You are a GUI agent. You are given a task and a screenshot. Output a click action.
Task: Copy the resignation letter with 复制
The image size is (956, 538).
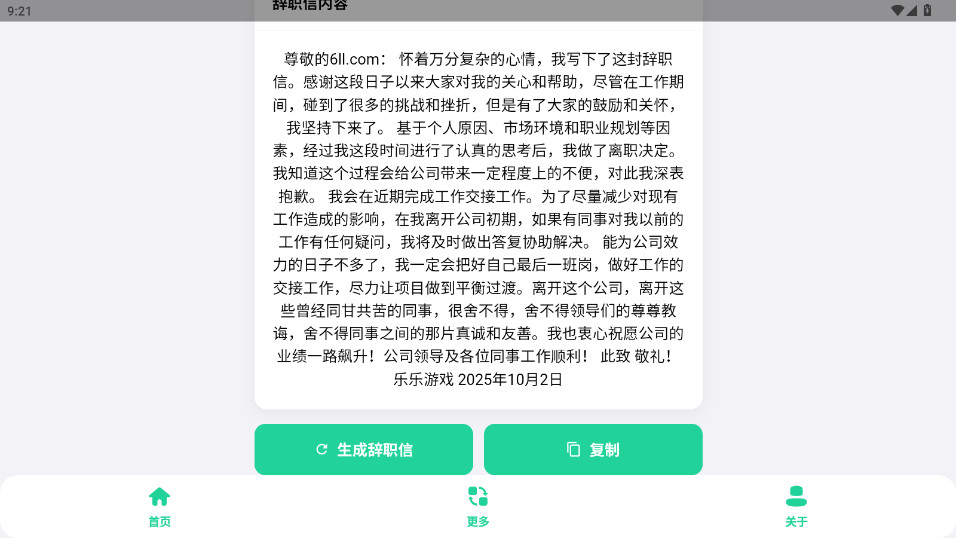593,449
